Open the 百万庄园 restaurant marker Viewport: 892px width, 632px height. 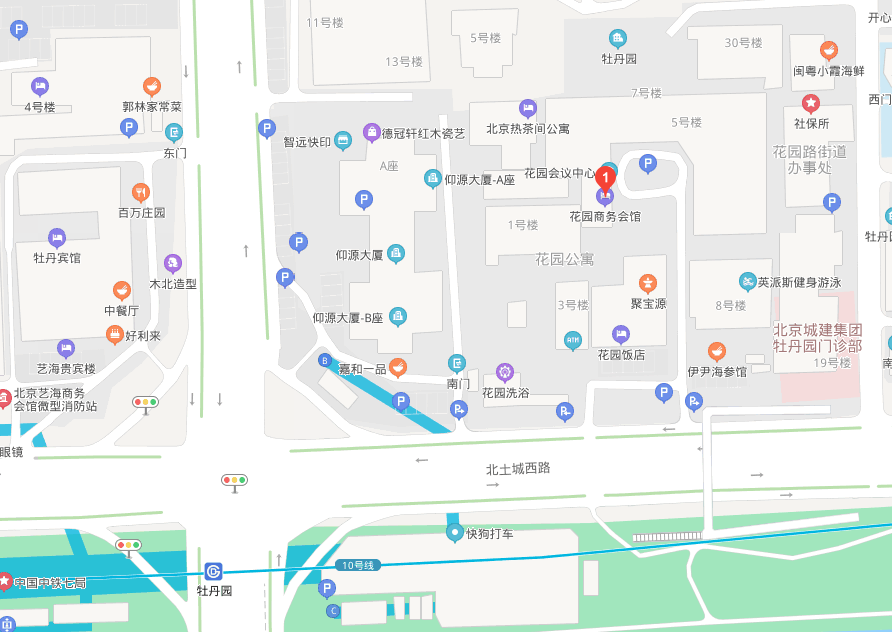point(141,192)
